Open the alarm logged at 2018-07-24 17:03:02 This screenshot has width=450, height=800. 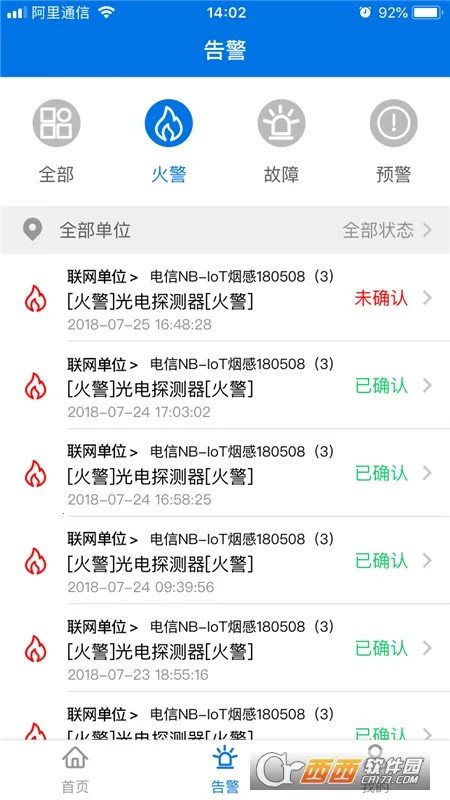coord(225,386)
